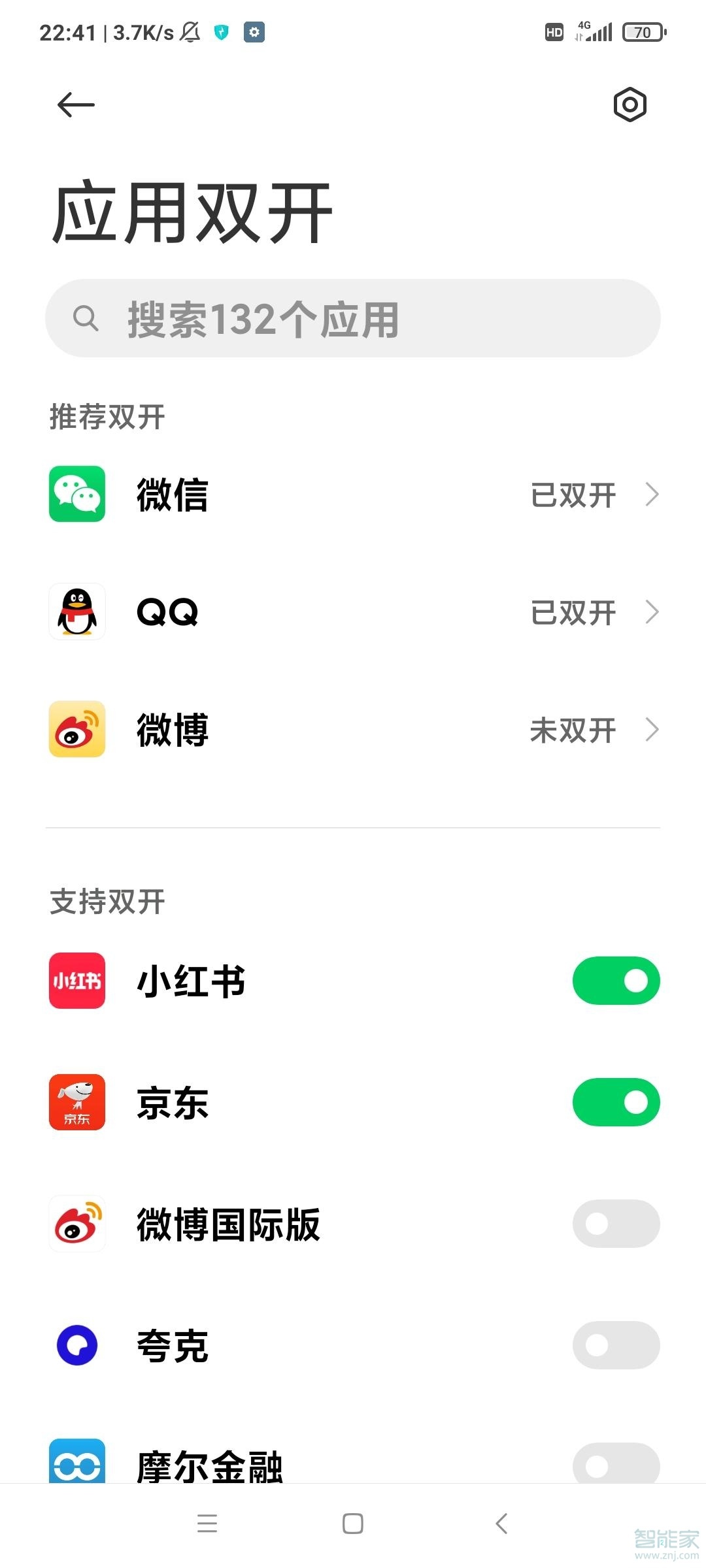Tap the 夸克 app icon
This screenshot has width=706, height=1568.
tap(76, 1344)
